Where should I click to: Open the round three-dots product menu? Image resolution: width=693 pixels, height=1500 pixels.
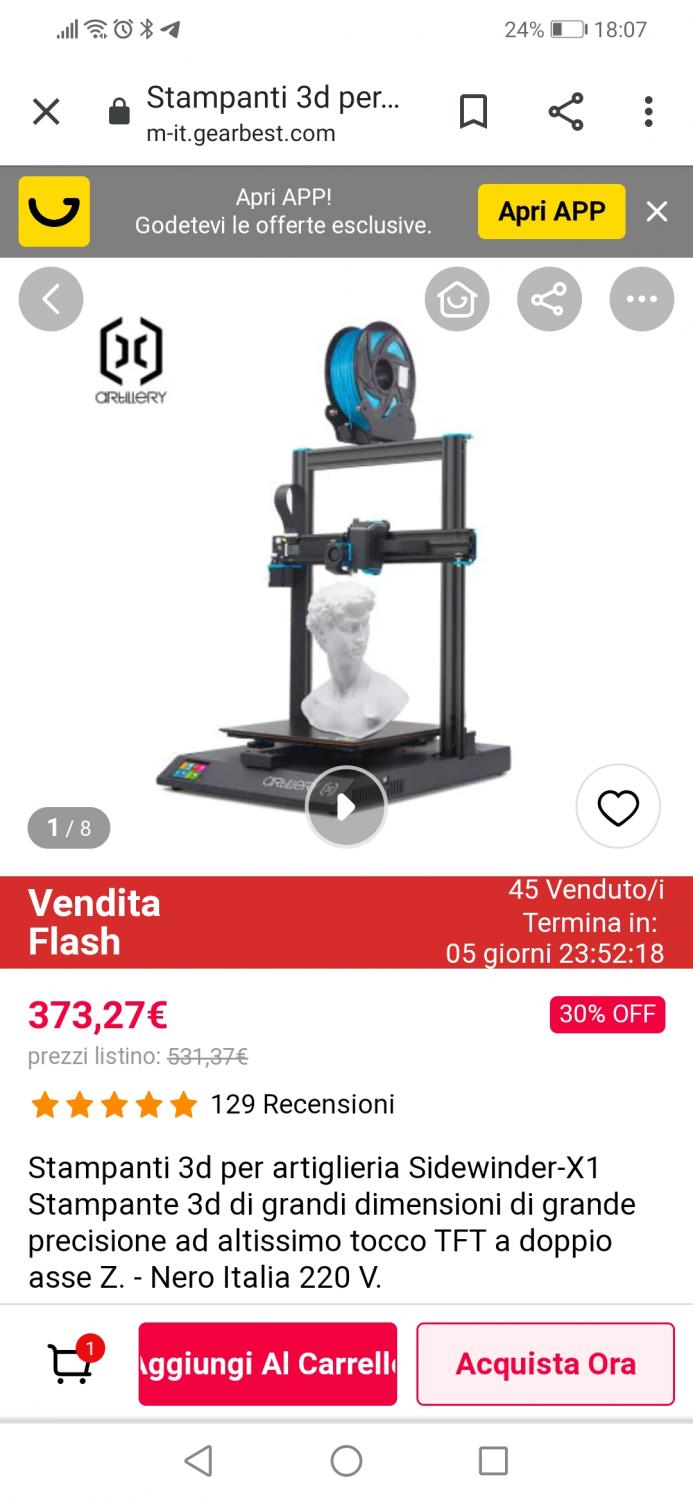[642, 299]
